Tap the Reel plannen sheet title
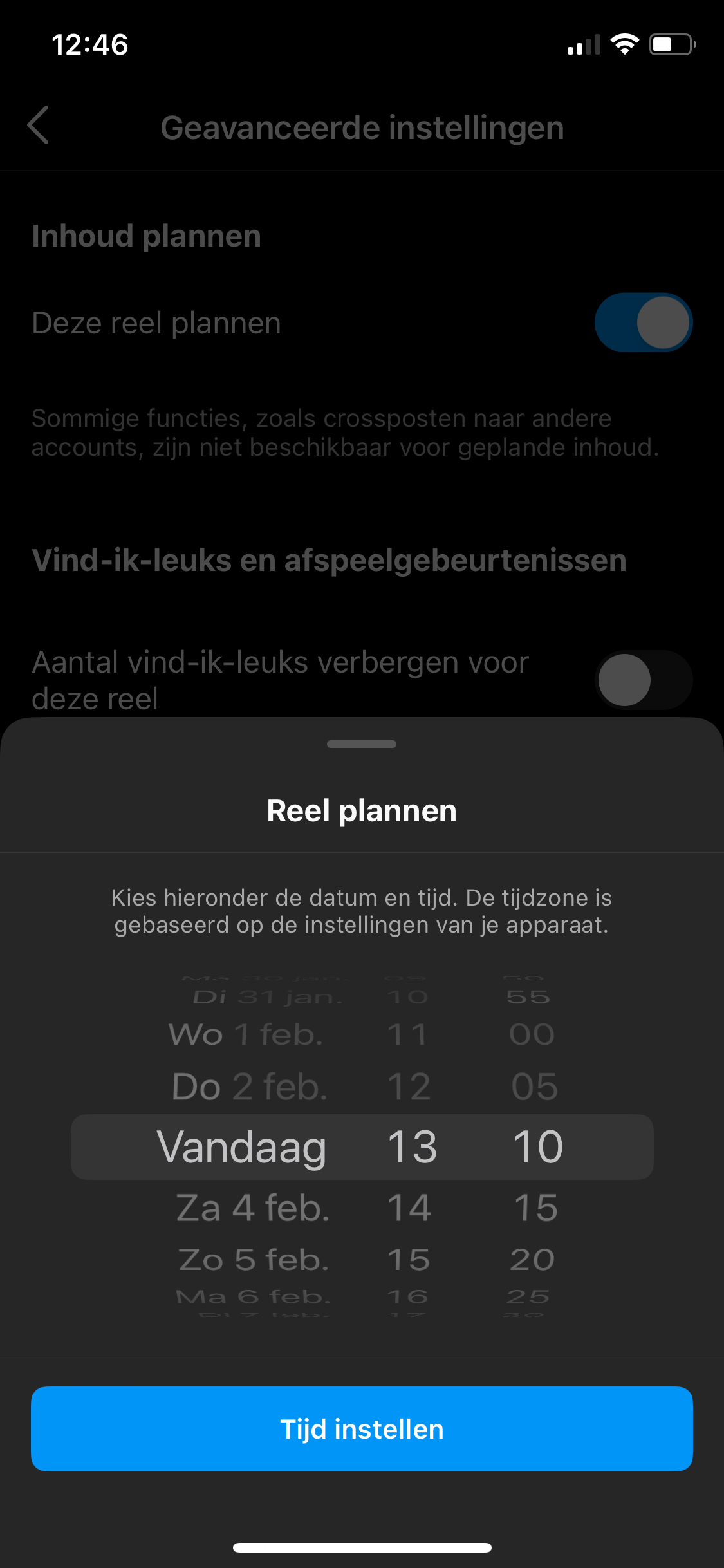The image size is (724, 1568). 362,810
